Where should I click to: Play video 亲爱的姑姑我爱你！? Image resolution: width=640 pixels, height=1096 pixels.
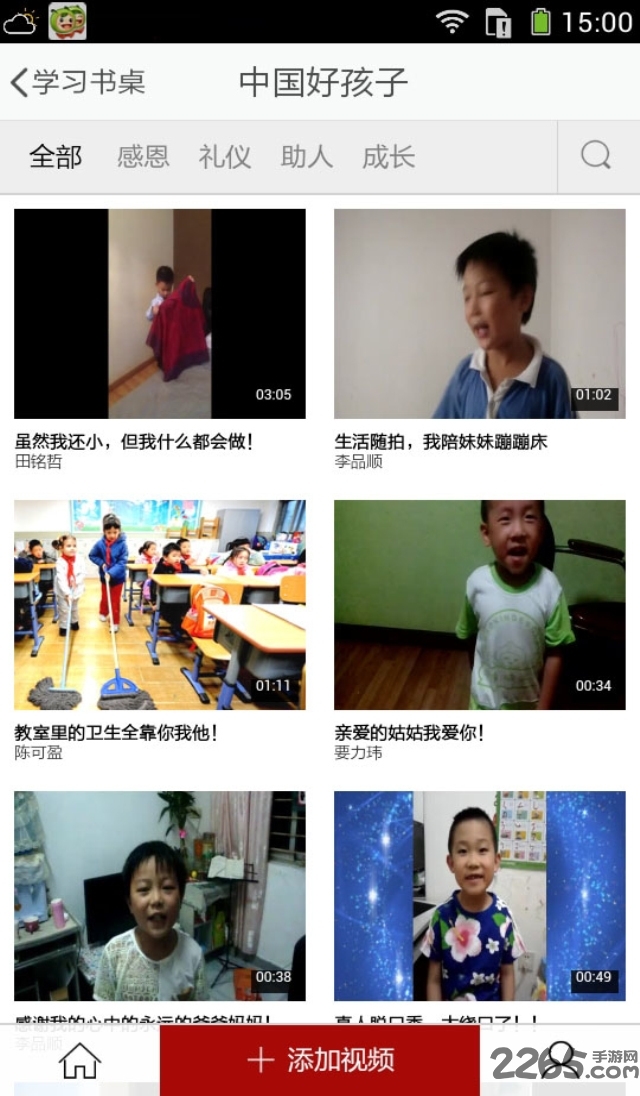[x=480, y=605]
